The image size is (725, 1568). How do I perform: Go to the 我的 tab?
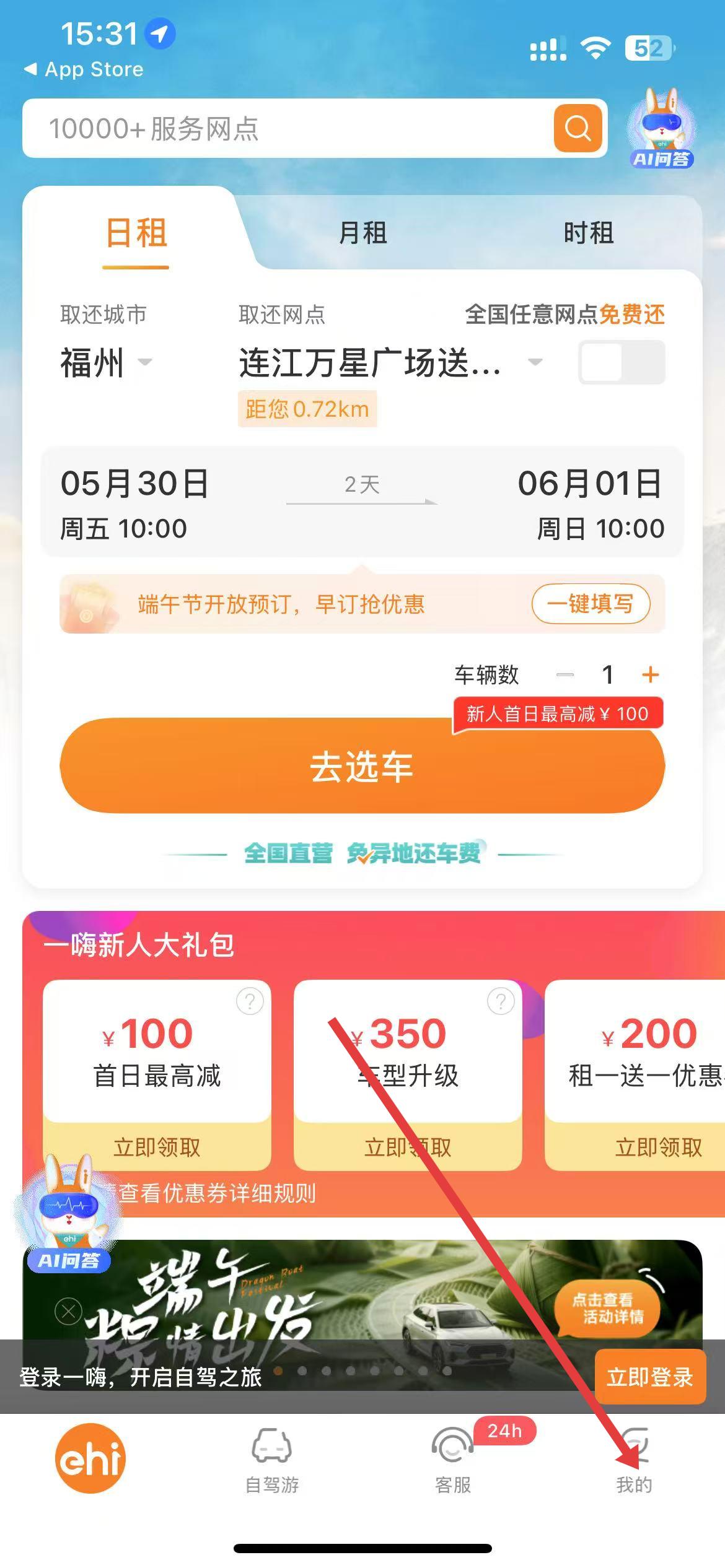(x=634, y=1461)
